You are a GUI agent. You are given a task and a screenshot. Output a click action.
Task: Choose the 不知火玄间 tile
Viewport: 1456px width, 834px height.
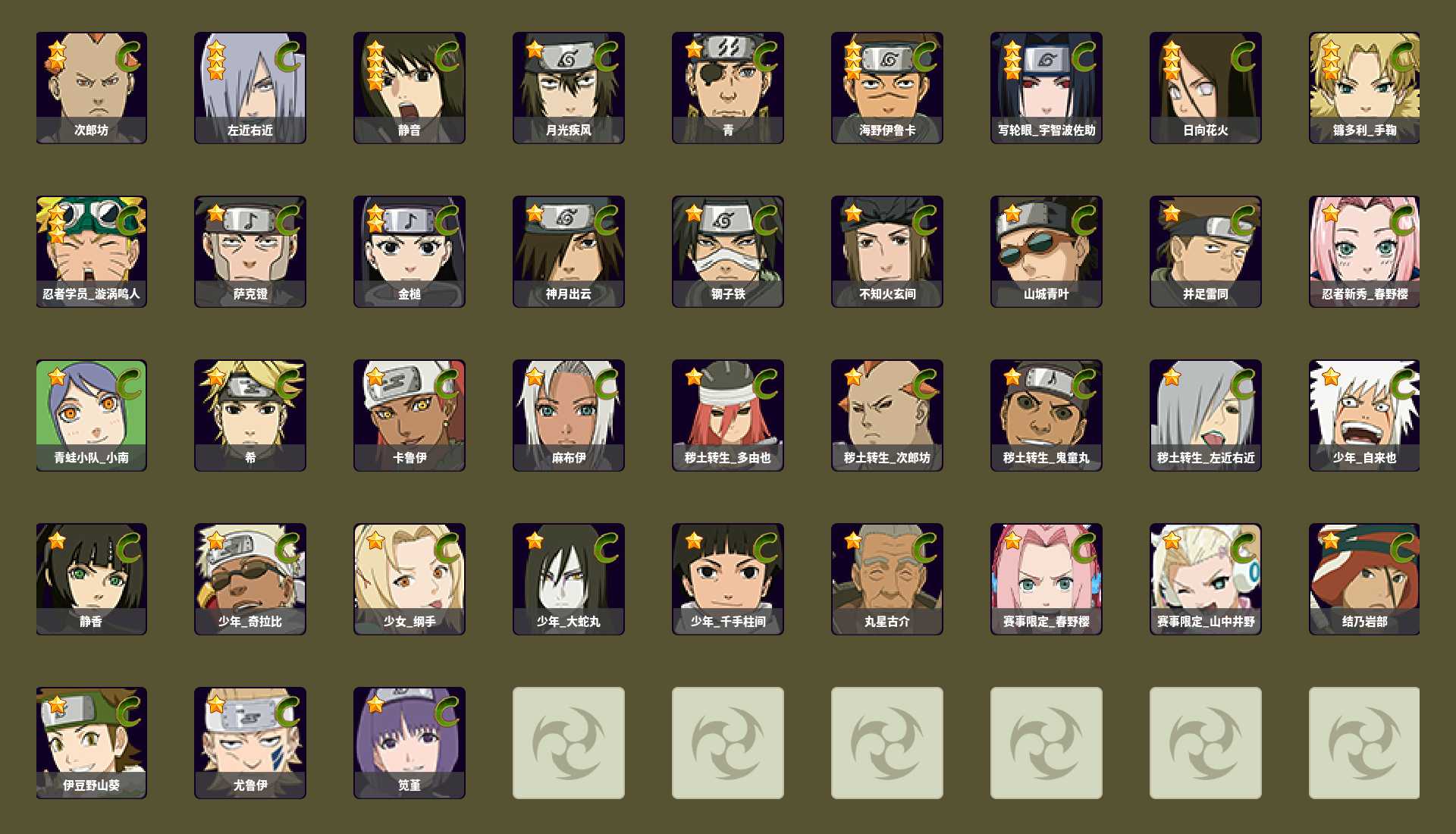pyautogui.click(x=887, y=251)
